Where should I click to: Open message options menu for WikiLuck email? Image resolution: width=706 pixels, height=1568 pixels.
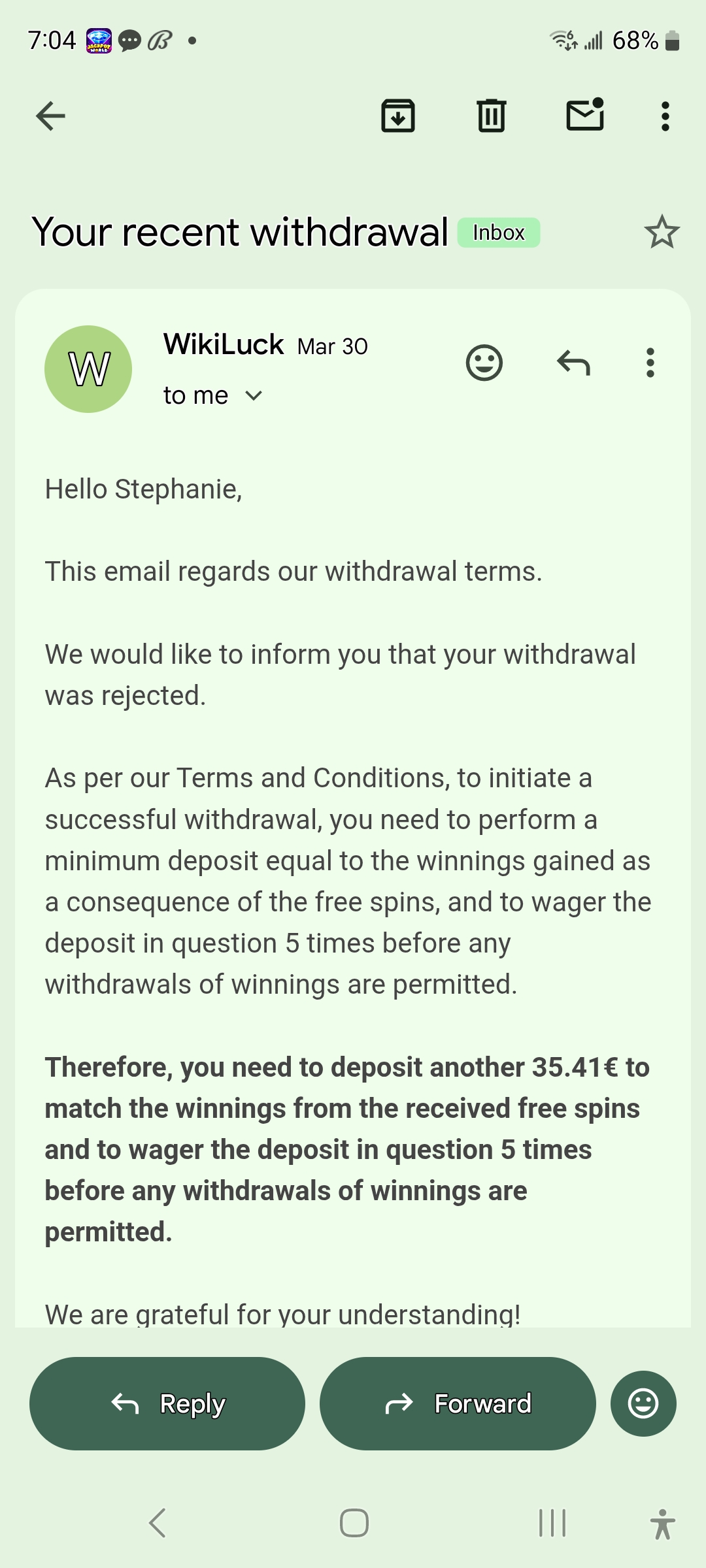pos(650,363)
